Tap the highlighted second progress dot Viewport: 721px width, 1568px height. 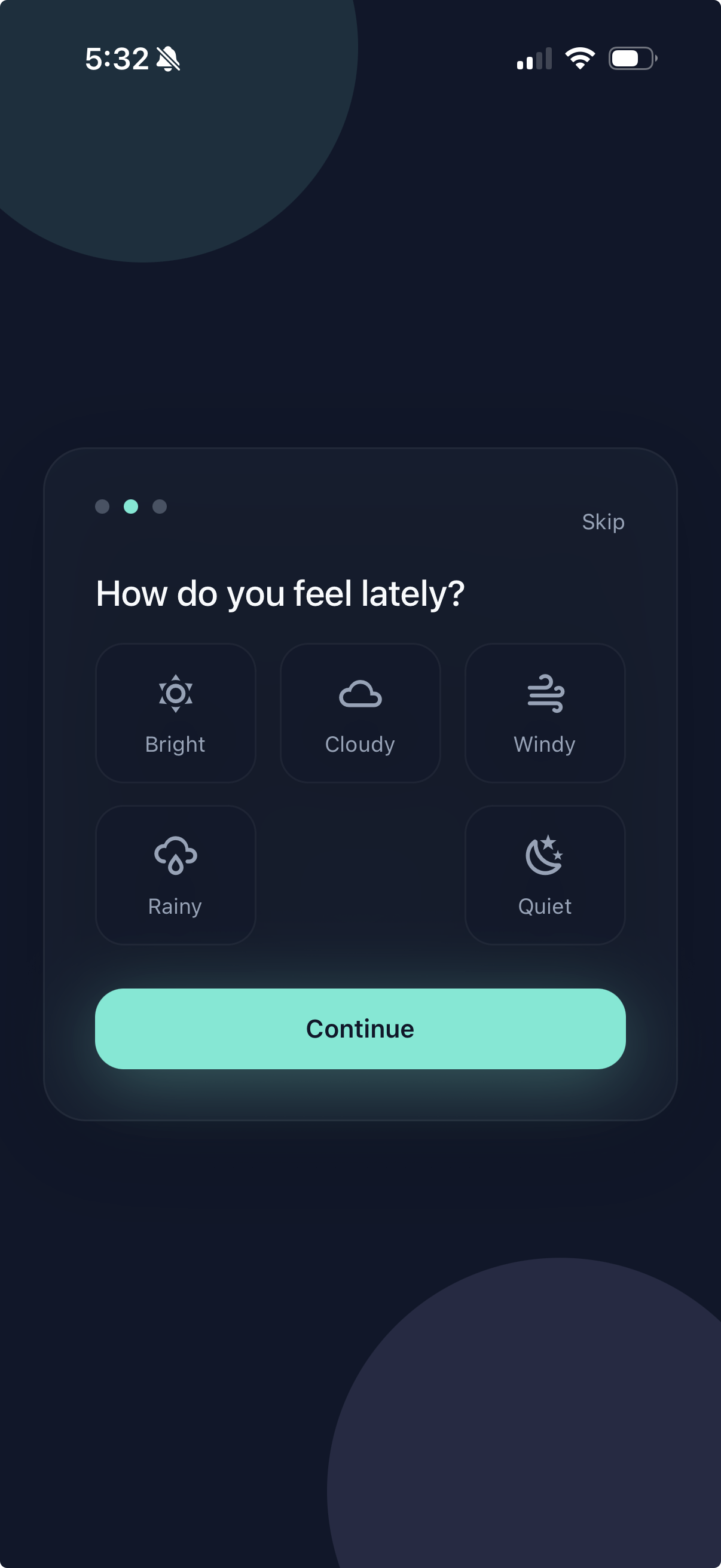(x=131, y=506)
